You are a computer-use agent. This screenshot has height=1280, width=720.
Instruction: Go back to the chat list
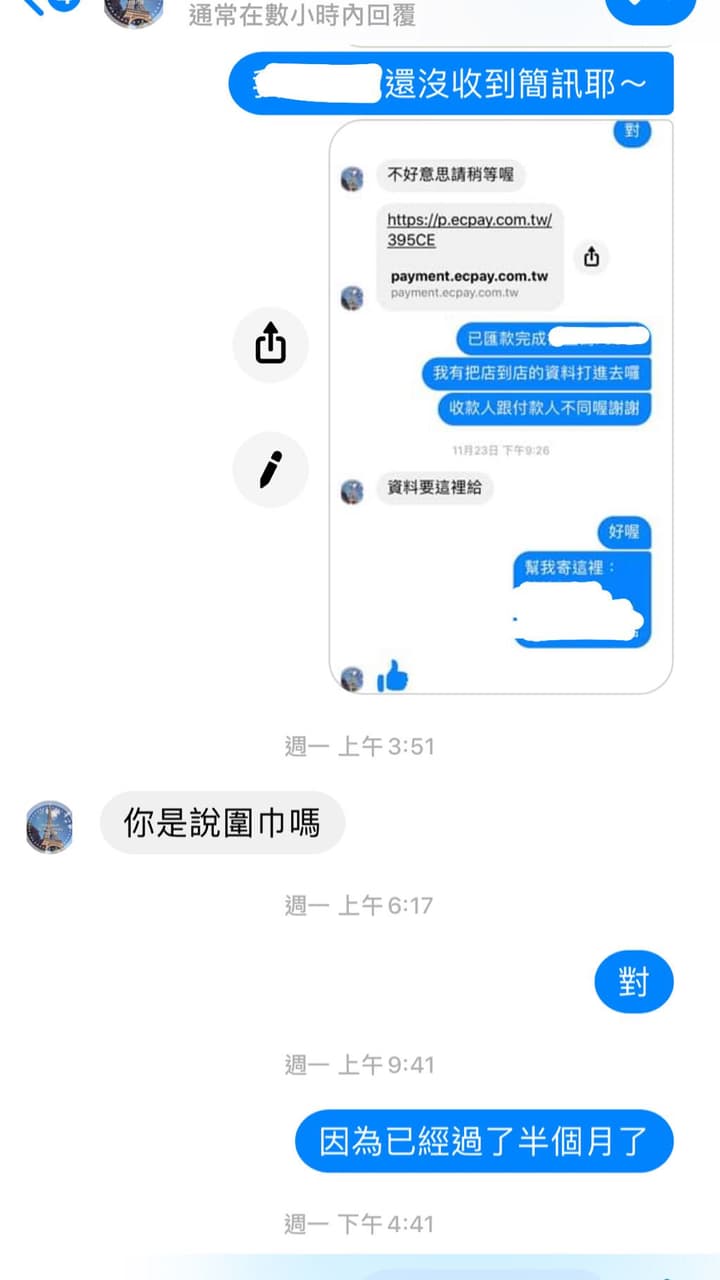[35, 6]
